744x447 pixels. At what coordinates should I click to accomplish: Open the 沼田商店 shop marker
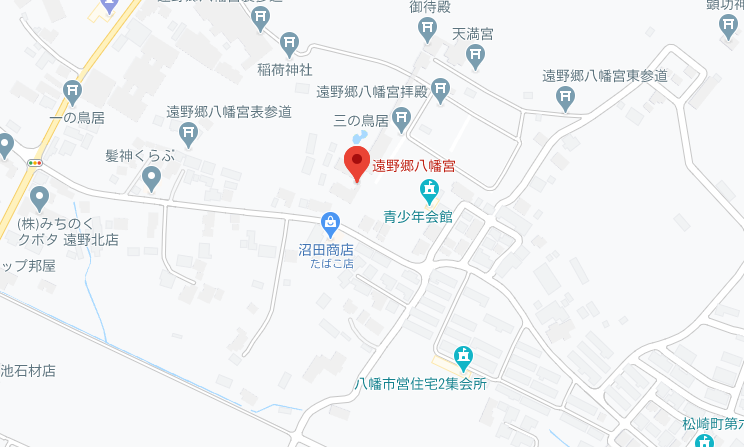[x=329, y=223]
